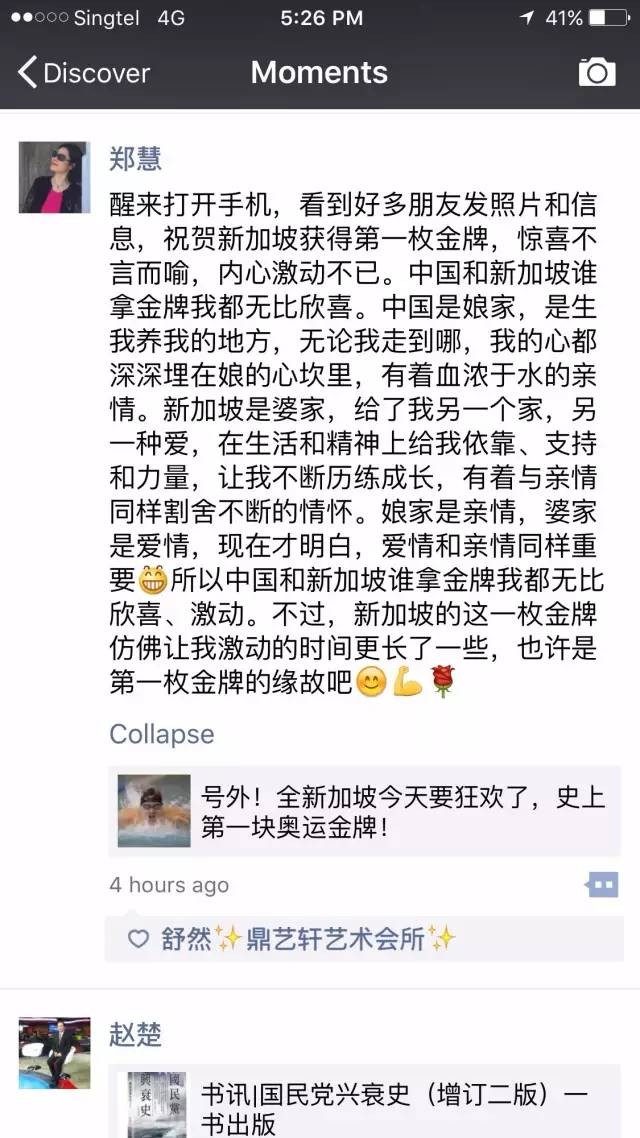Open 赵楚's name link

coord(135,1034)
